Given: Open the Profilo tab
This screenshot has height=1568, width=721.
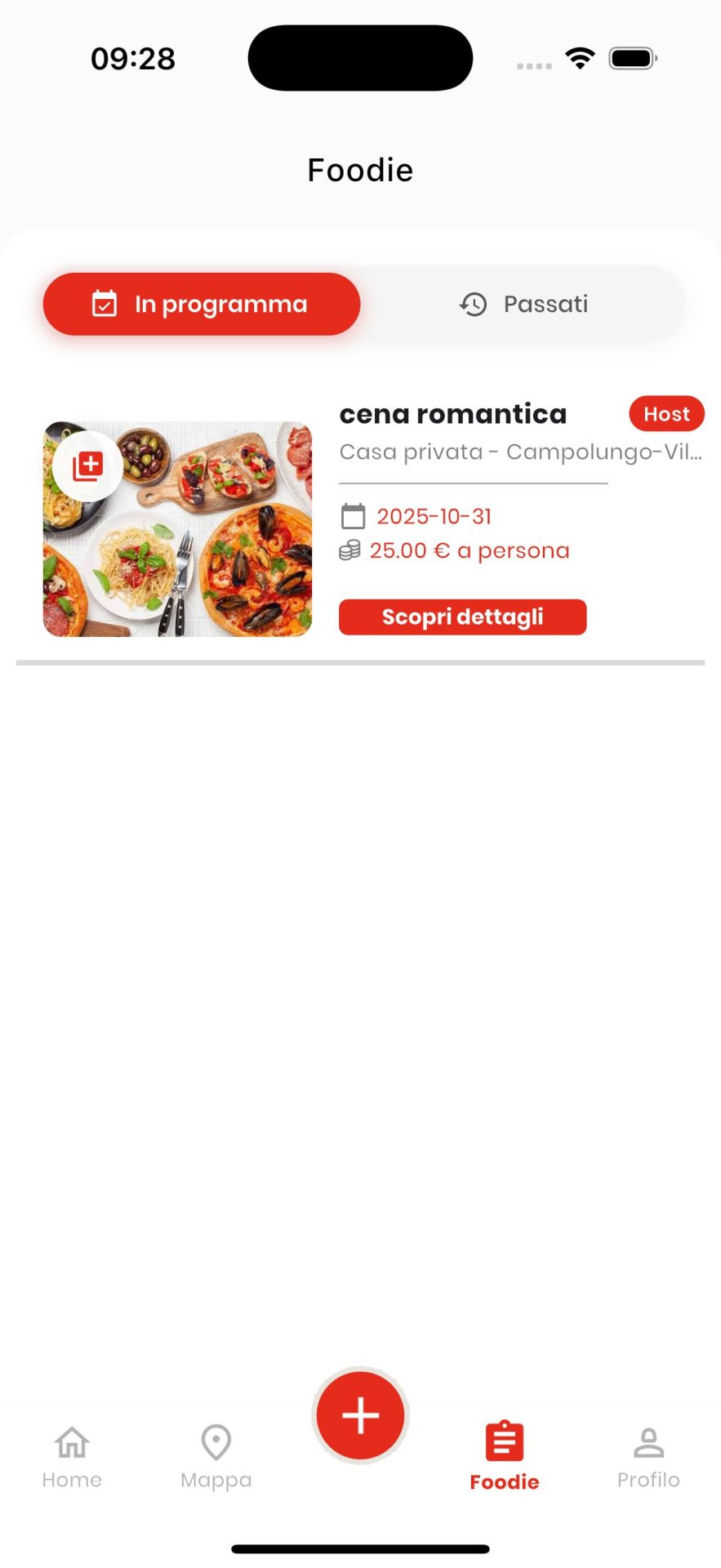Looking at the screenshot, I should pyautogui.click(x=648, y=1458).
